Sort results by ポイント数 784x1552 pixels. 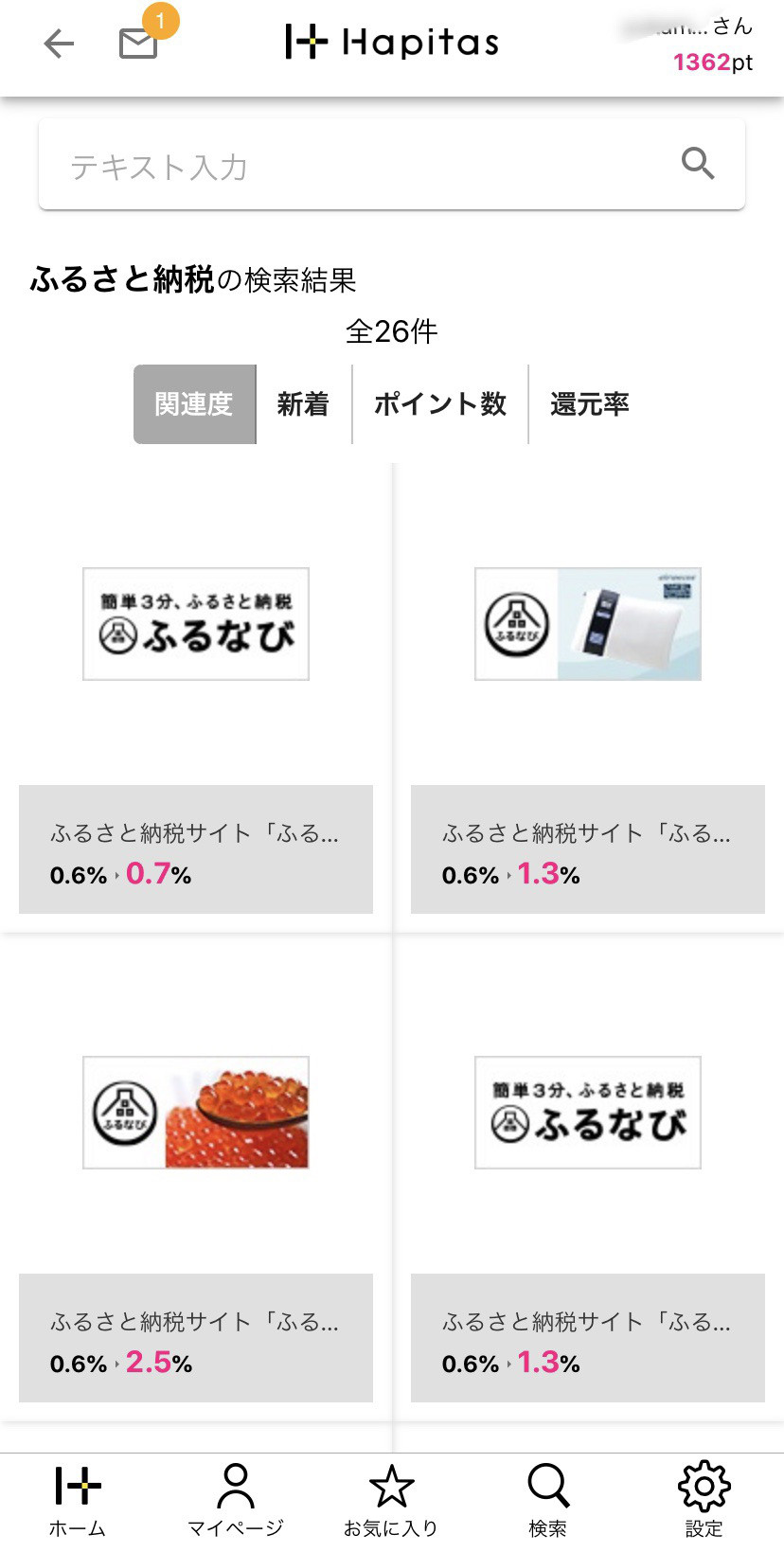tap(439, 404)
